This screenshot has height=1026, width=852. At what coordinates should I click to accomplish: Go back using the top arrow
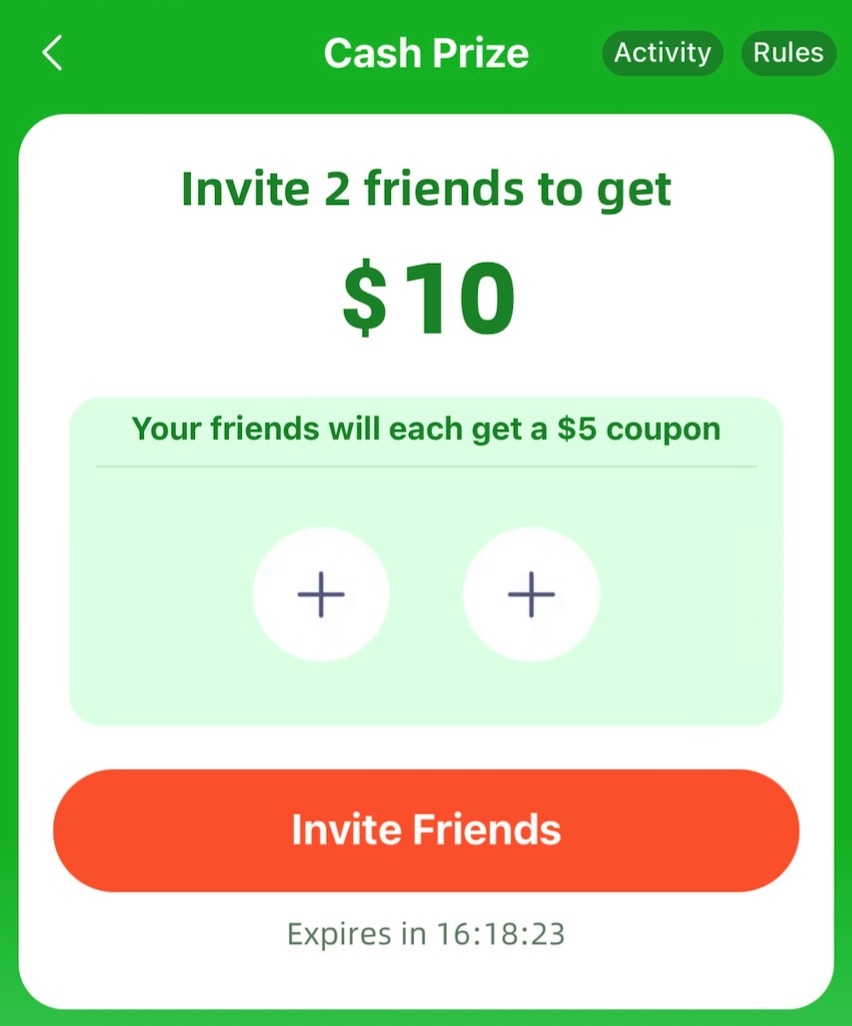(53, 53)
